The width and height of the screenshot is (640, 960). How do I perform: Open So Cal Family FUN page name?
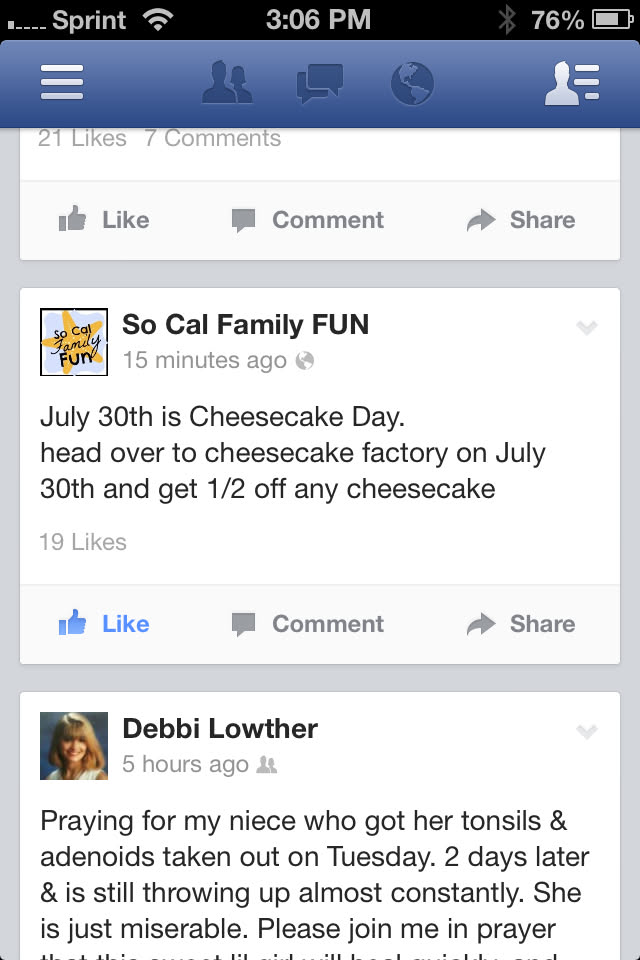pyautogui.click(x=245, y=324)
